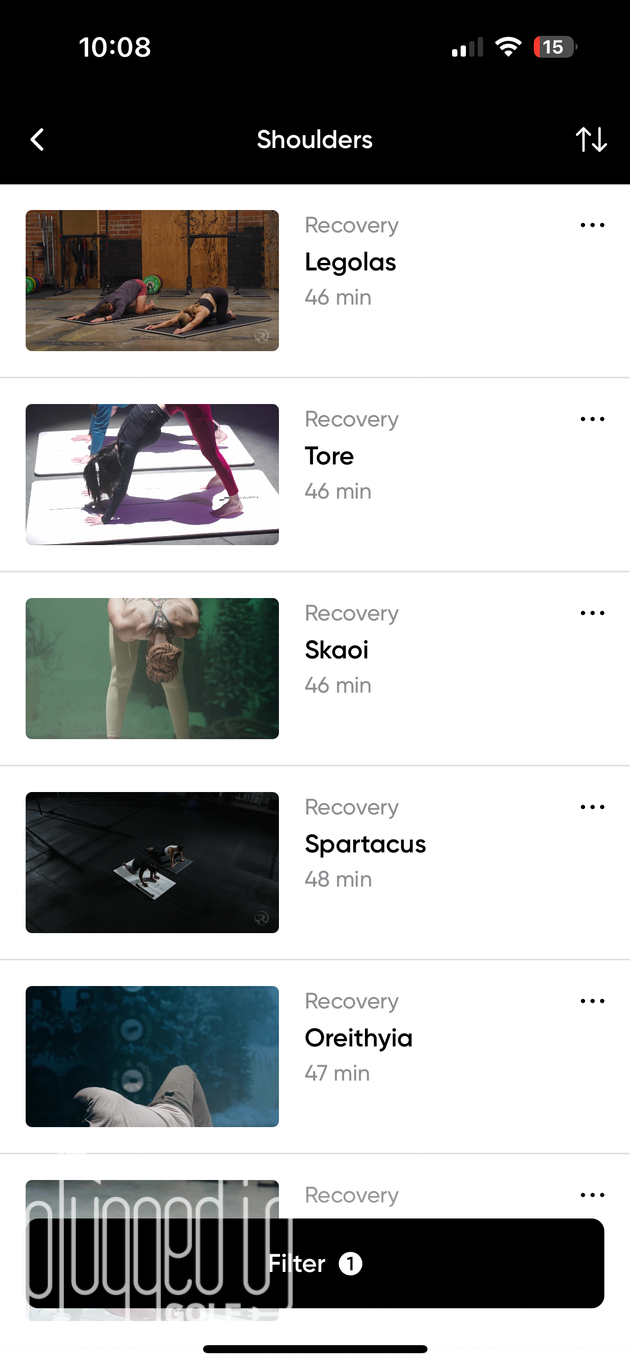
Task: Open the sort order options
Action: [591, 140]
